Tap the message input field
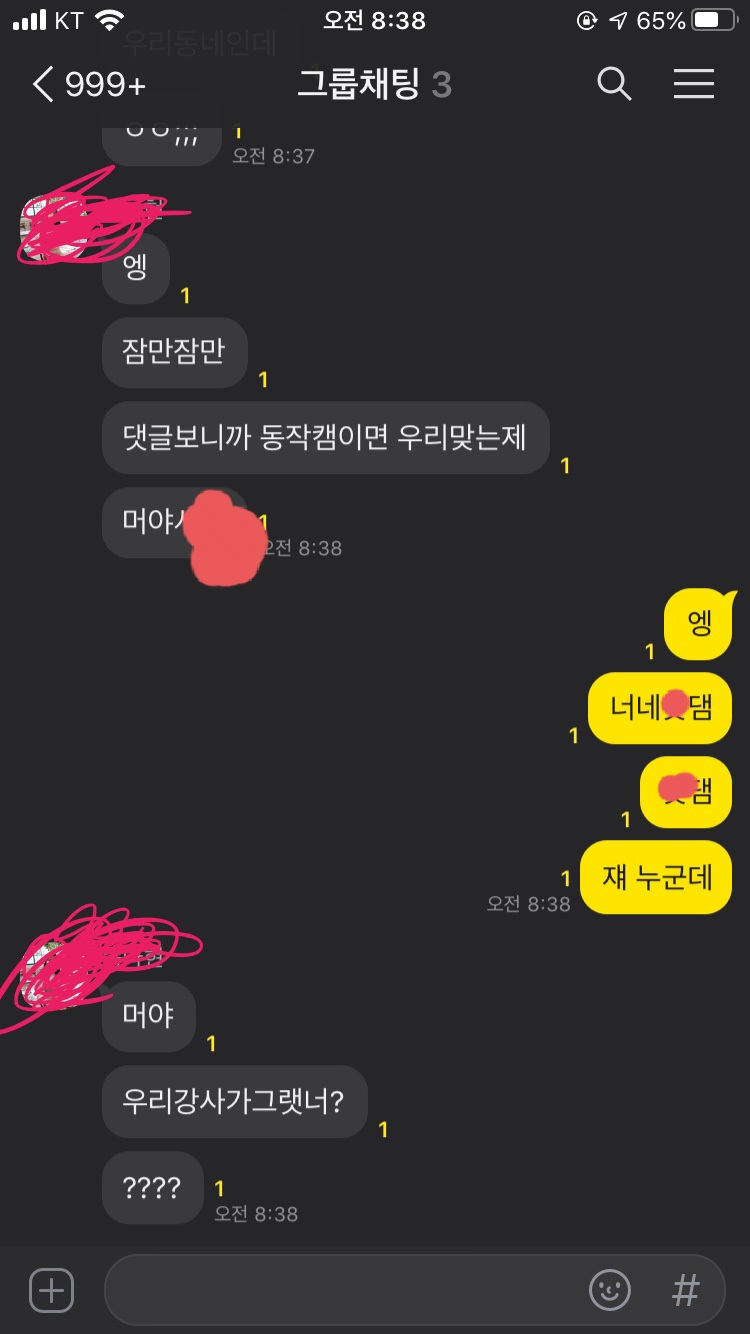The height and width of the screenshot is (1334, 750). (340, 1290)
